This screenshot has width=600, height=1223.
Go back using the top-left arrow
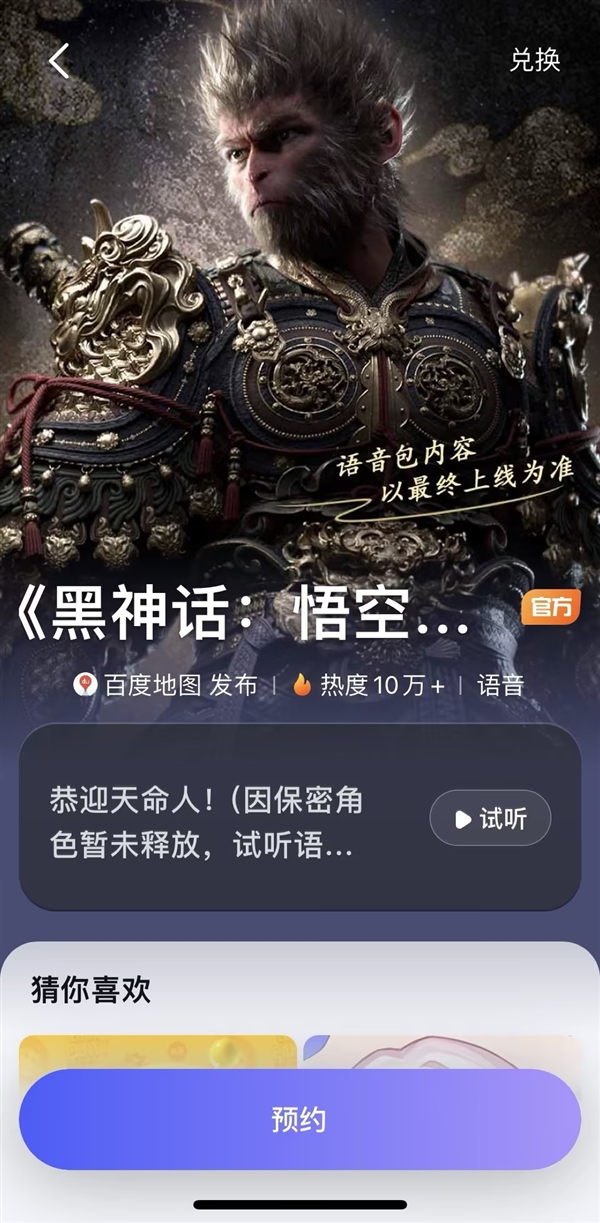pos(59,61)
